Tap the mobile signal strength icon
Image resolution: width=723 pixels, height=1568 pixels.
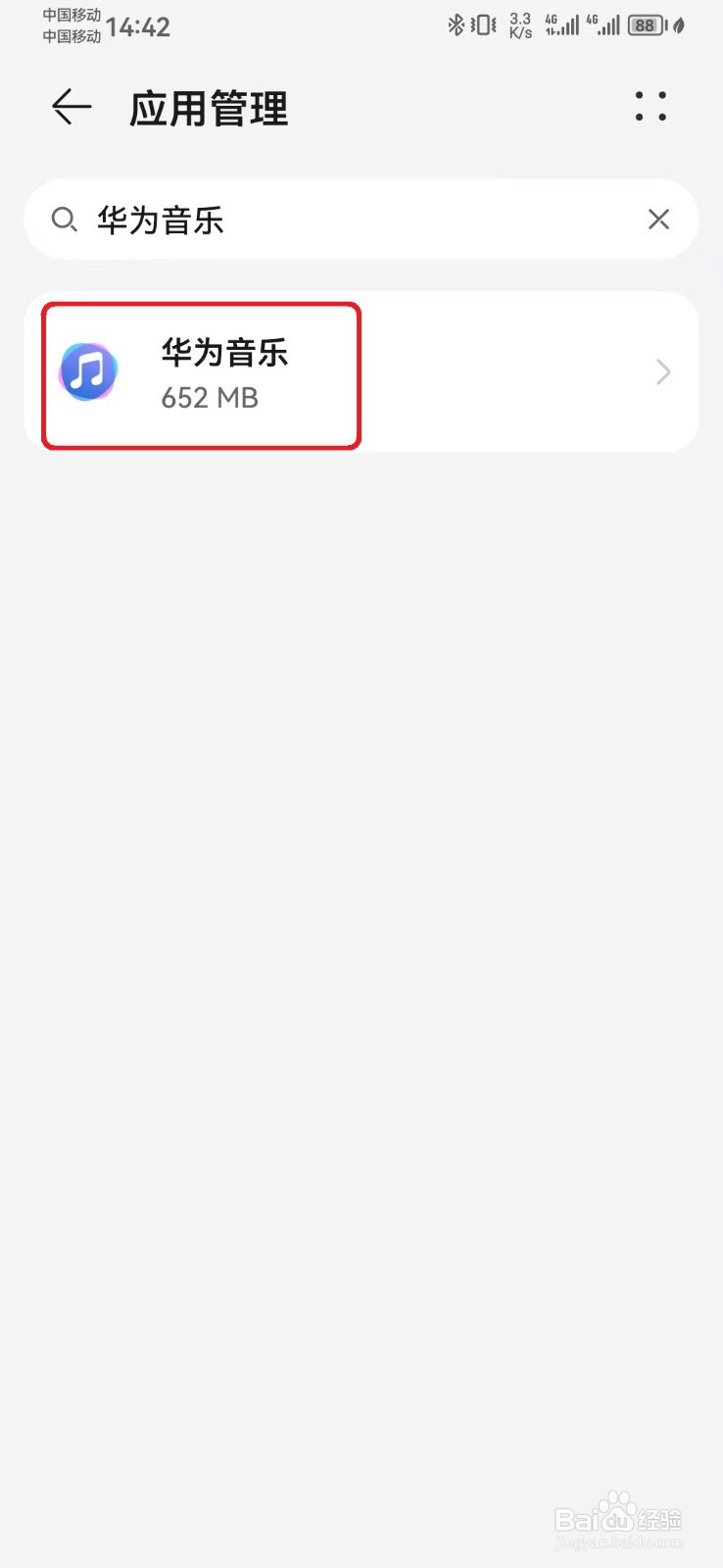point(563,25)
